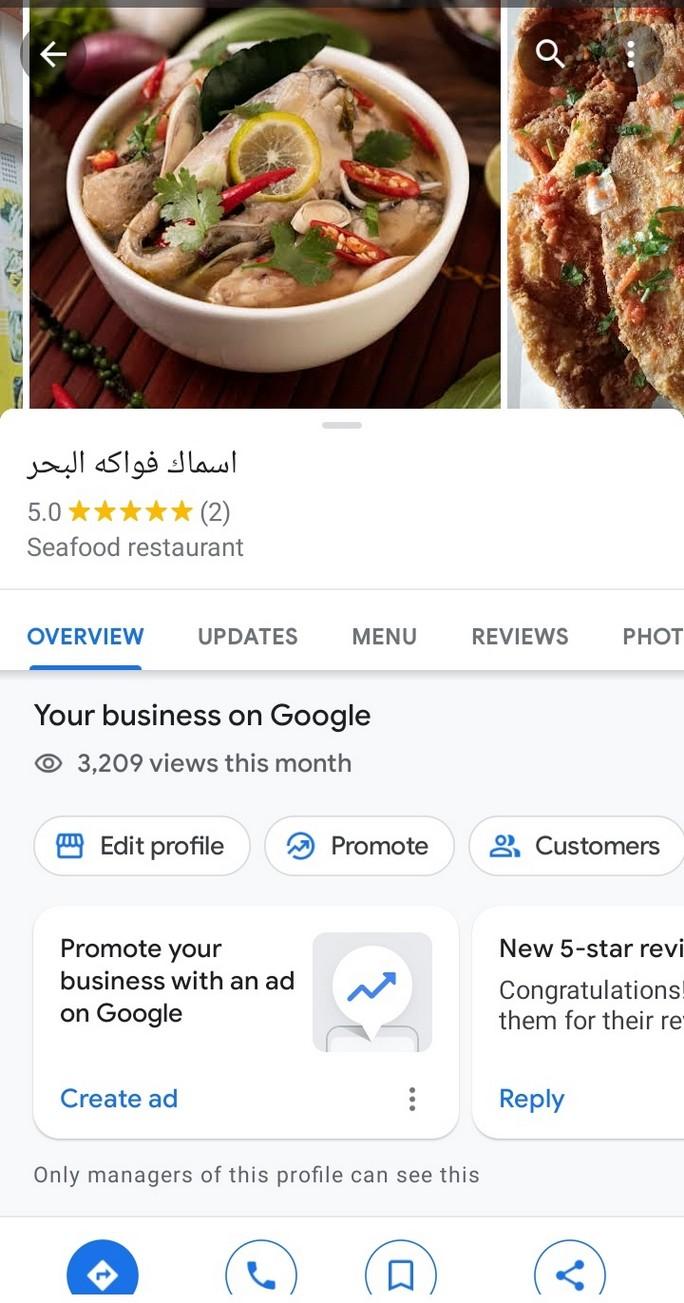Screen dimensions: 684x1303
Task: Switch to the Updates tab
Action: 247,636
